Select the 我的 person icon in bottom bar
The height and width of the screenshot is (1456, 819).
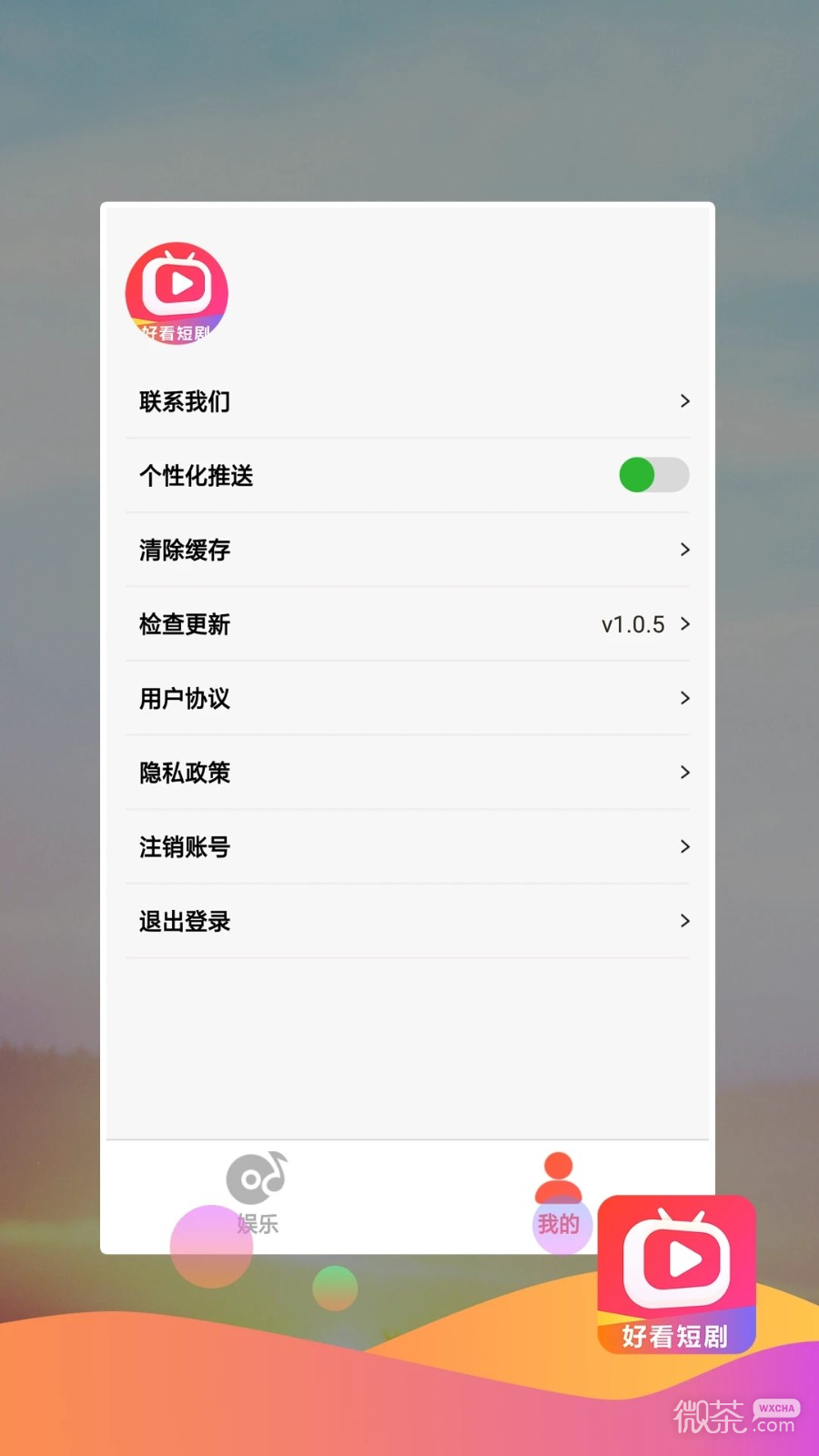559,1174
